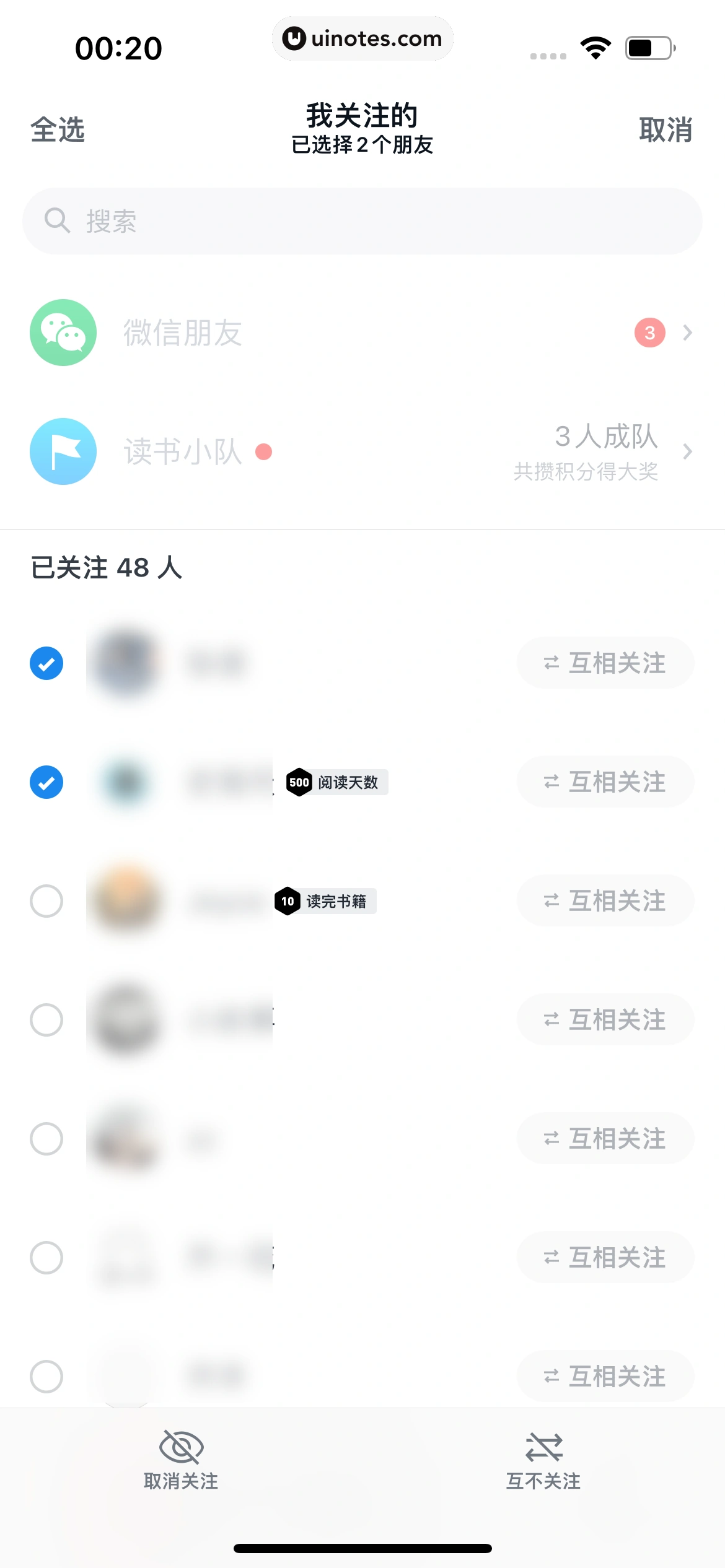Tap the 读书小队 blue flag icon

point(63,451)
